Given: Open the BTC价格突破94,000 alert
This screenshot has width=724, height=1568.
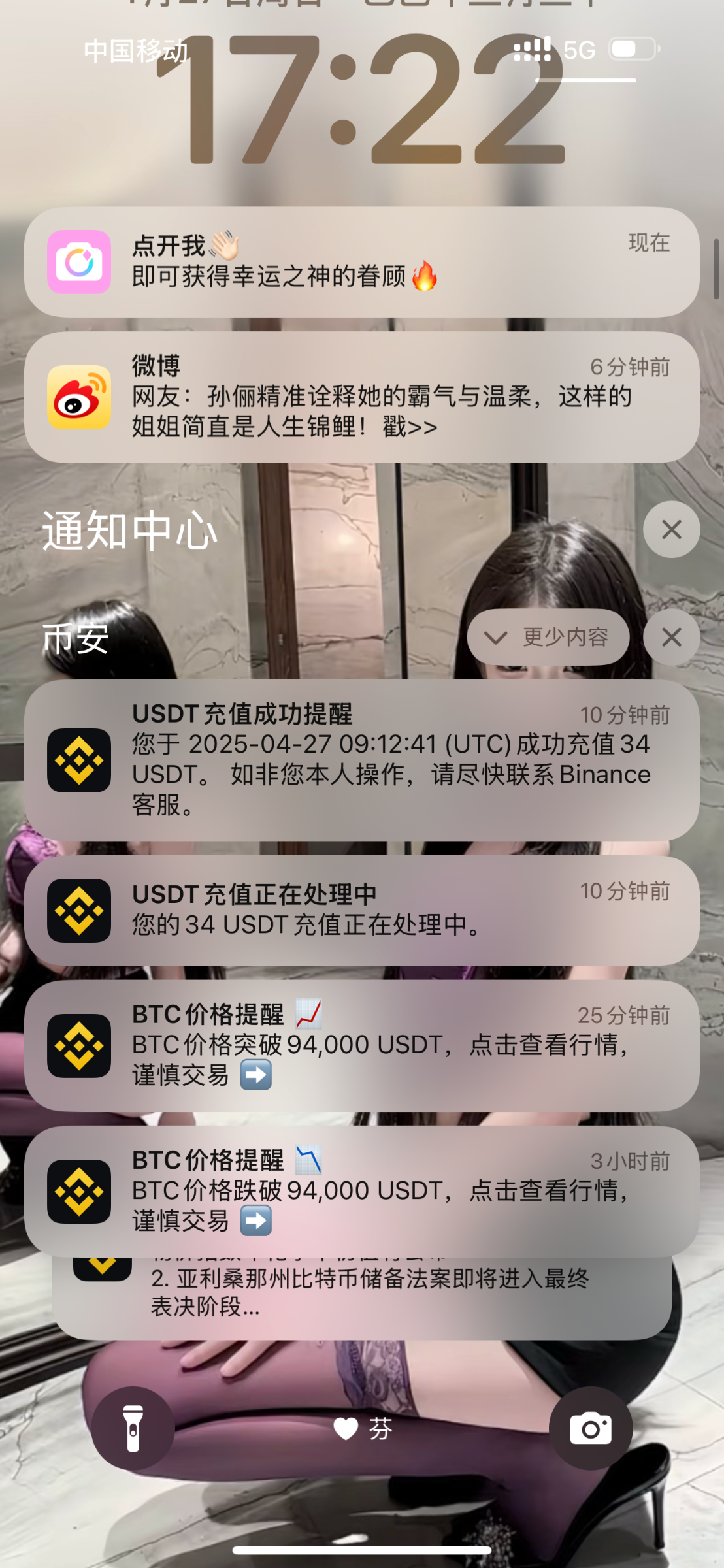Looking at the screenshot, I should point(361,1045).
